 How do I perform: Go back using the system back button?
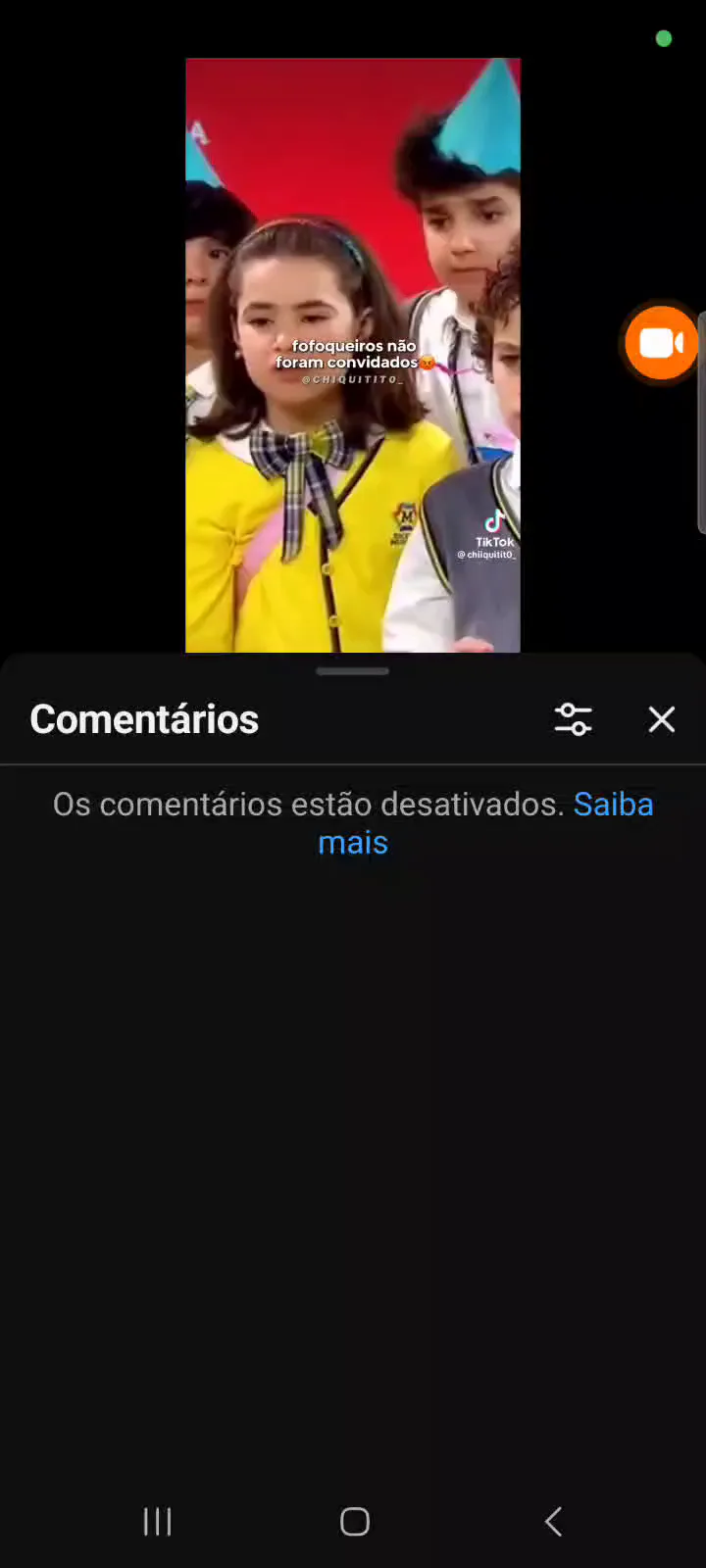(x=553, y=1521)
